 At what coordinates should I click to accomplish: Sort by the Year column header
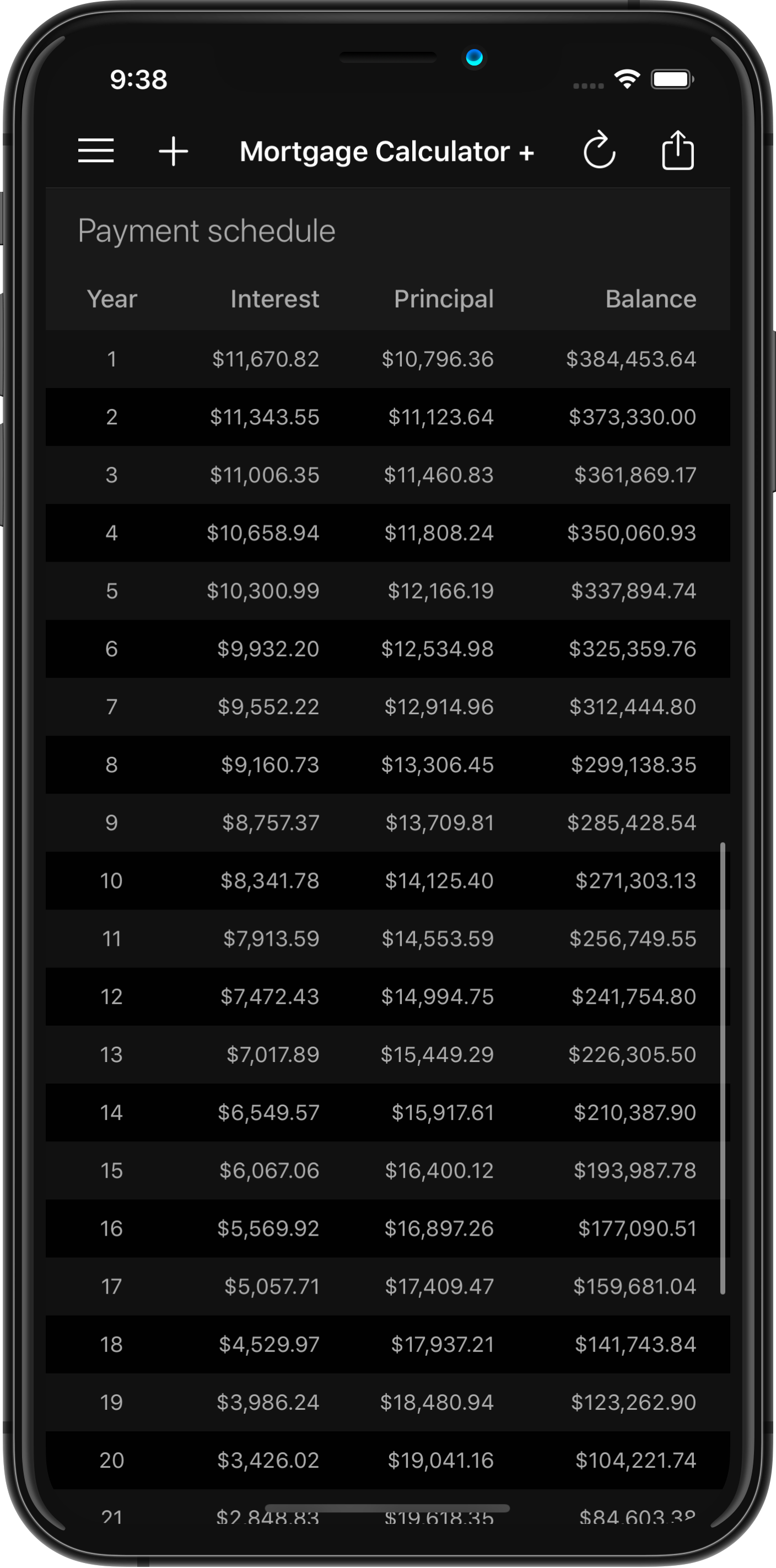[x=111, y=299]
